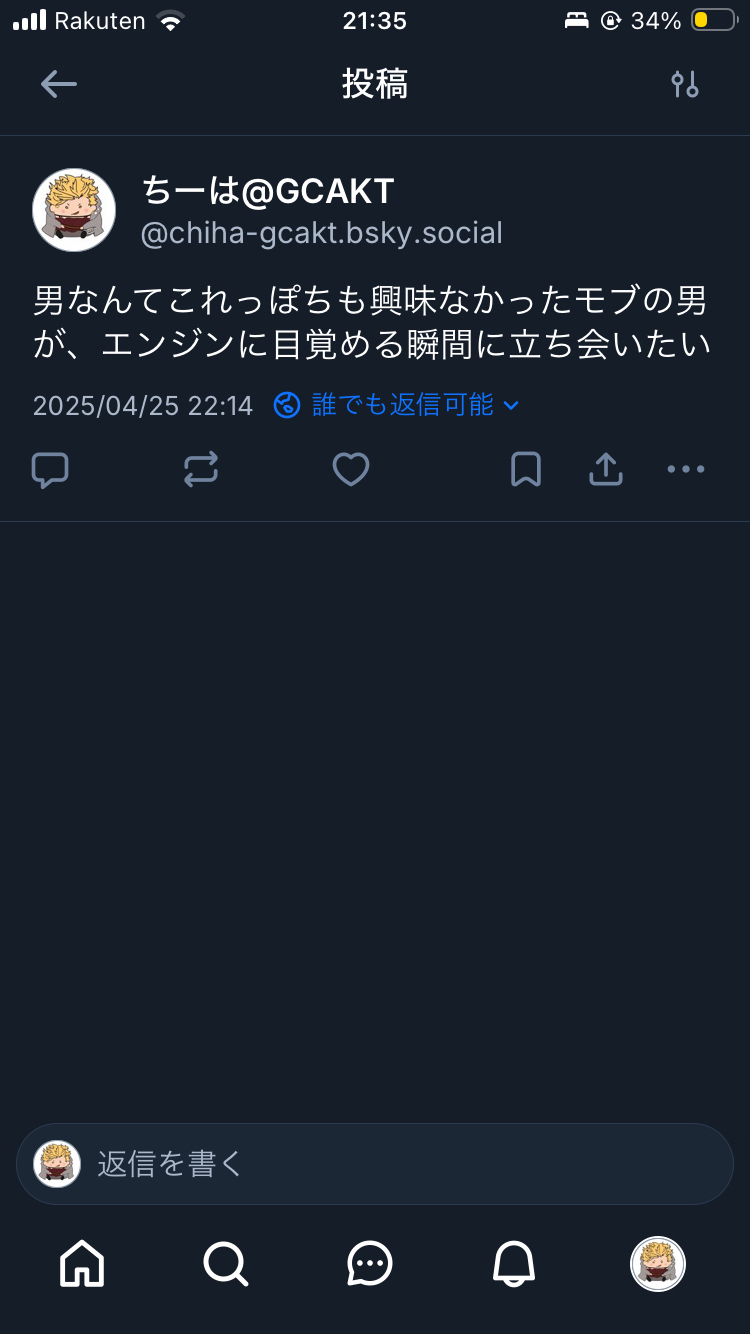
Task: Go back with the top arrow
Action: [x=58, y=85]
